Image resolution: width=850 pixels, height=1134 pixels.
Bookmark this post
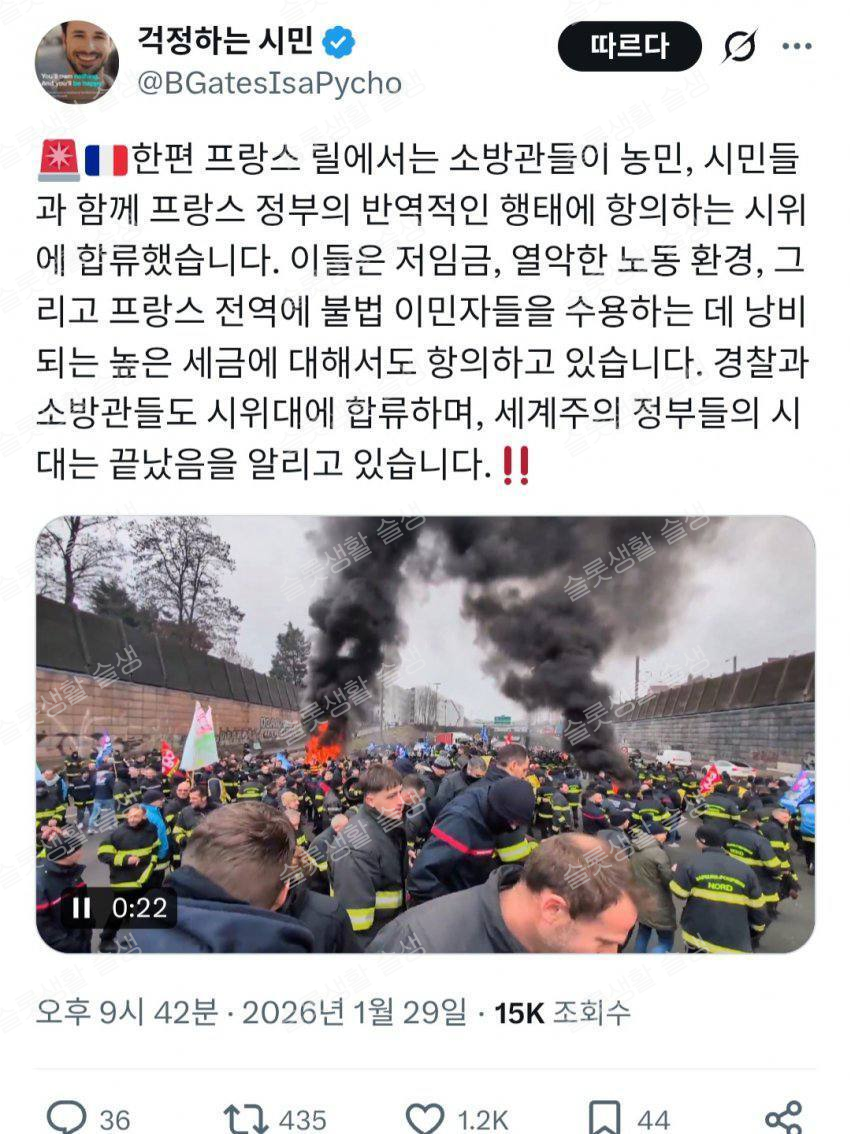[603, 1118]
